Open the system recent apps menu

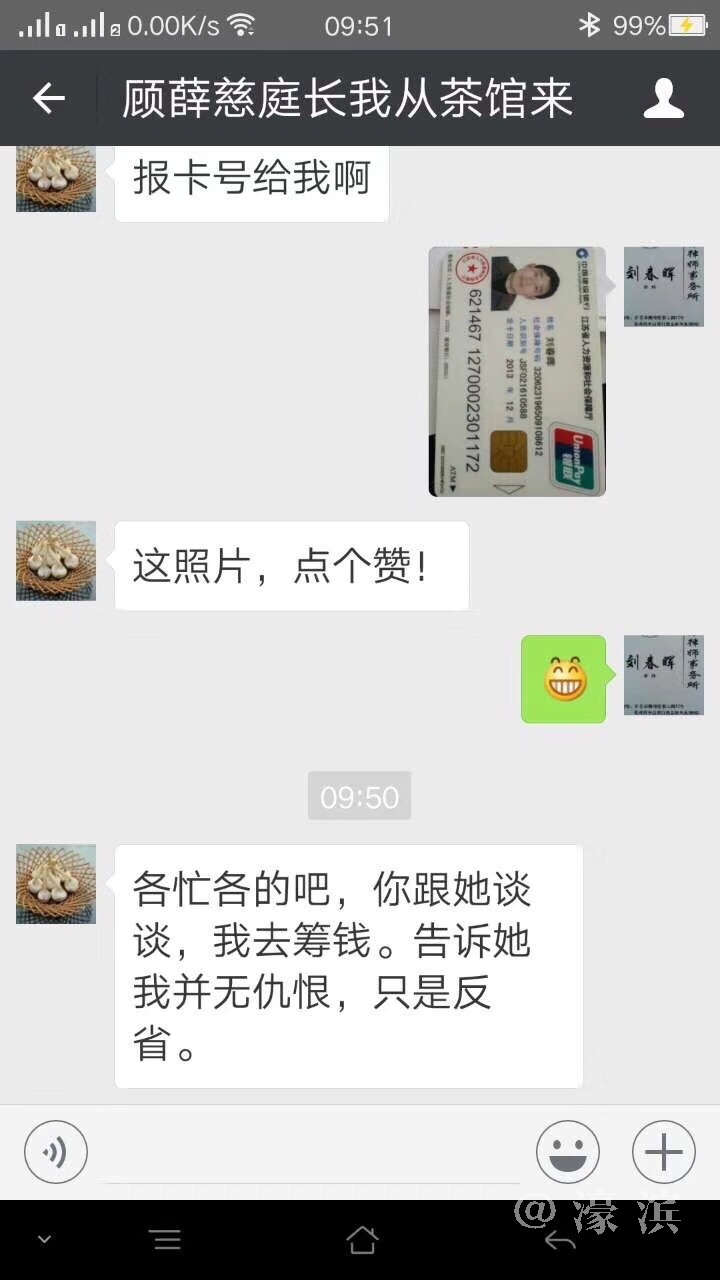[166, 1241]
